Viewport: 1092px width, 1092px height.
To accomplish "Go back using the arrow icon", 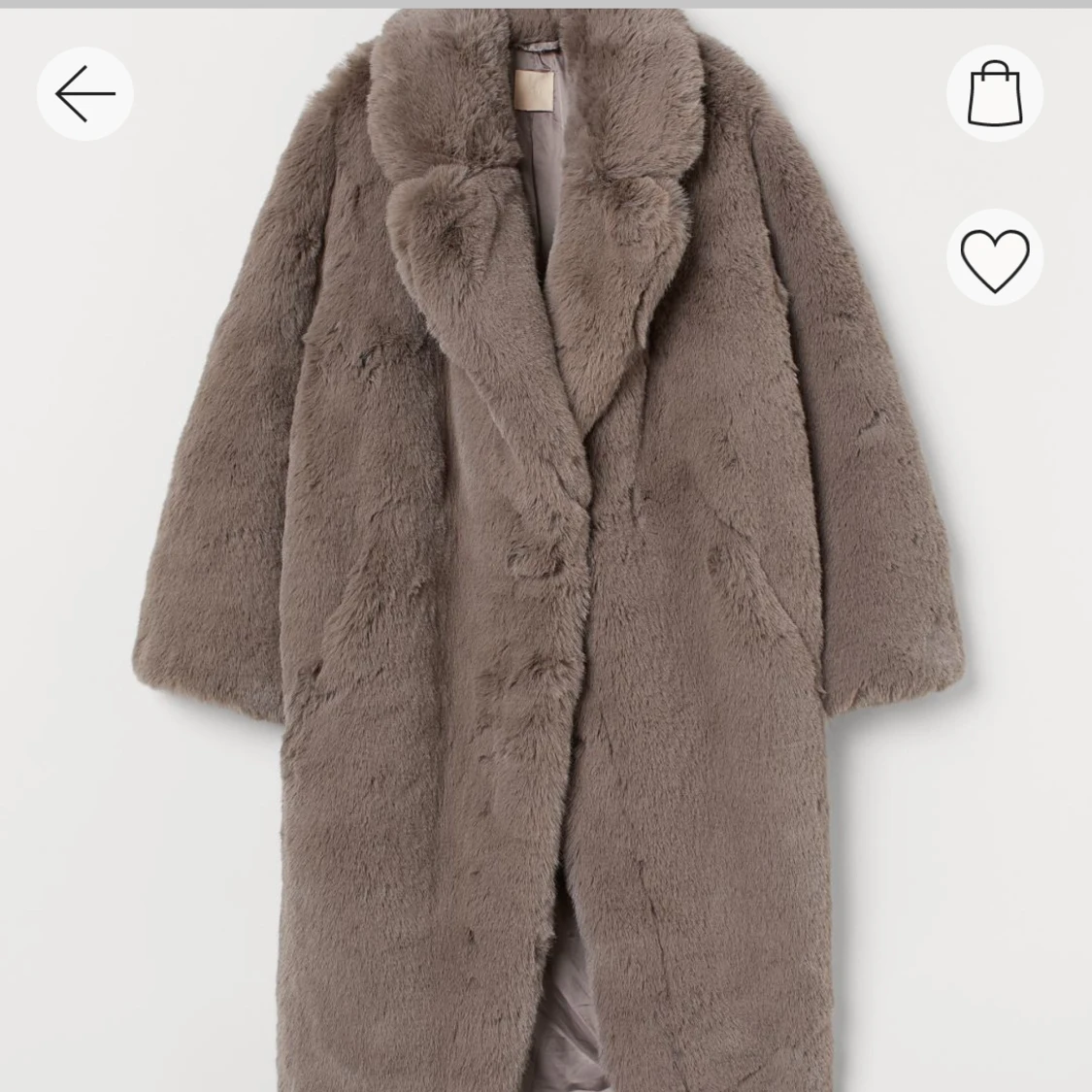I will [85, 94].
